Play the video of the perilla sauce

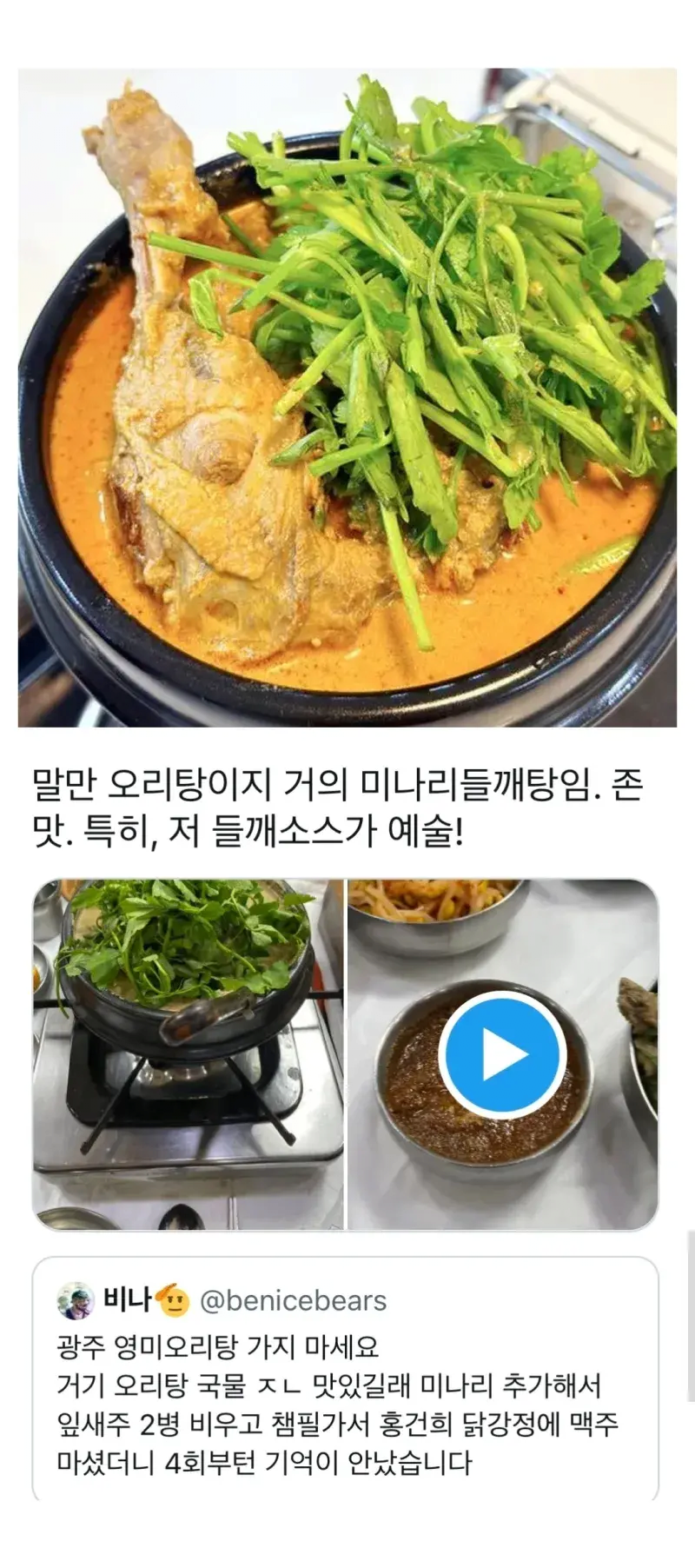[502, 1054]
